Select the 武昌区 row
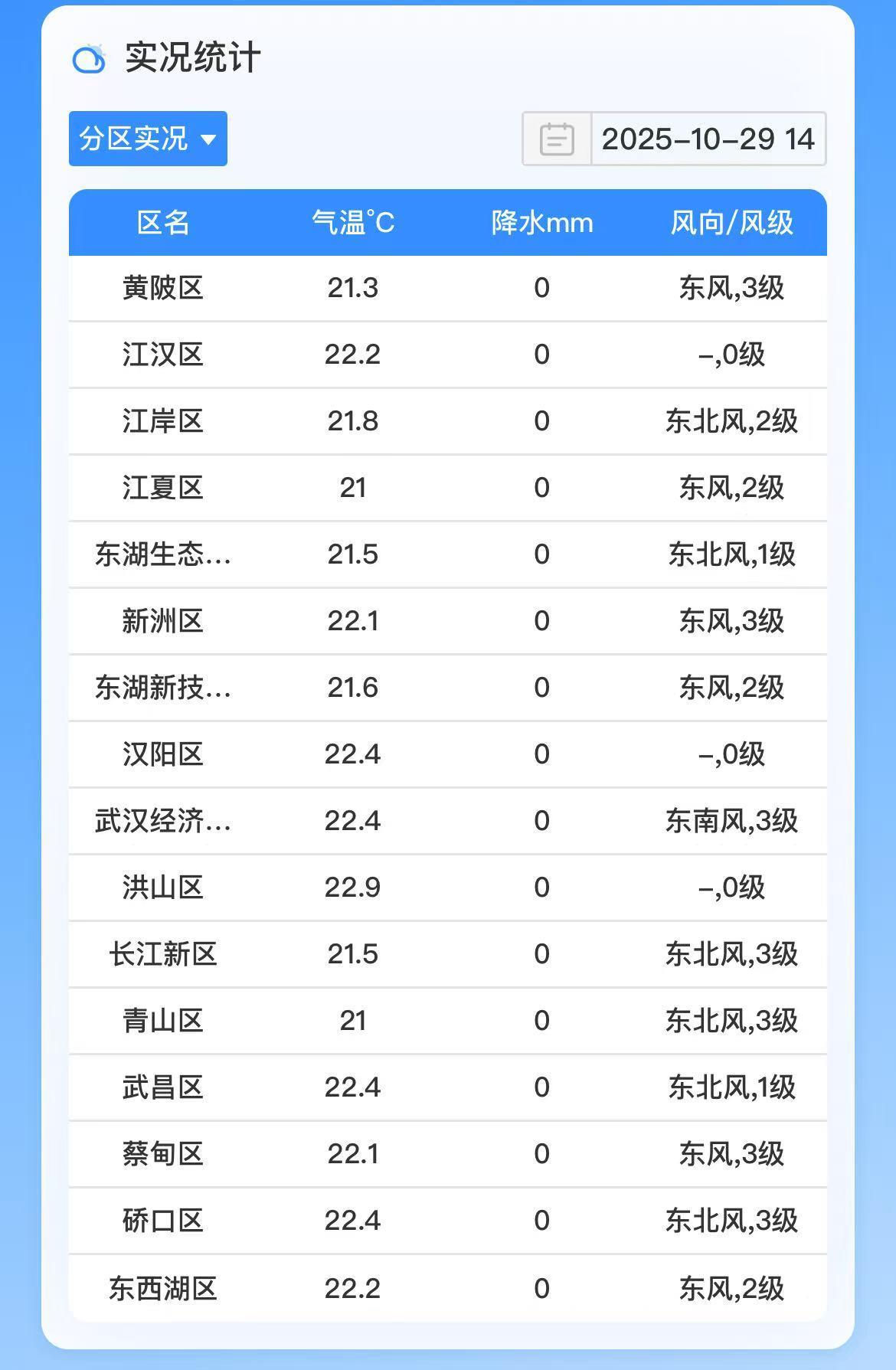 [x=163, y=1087]
